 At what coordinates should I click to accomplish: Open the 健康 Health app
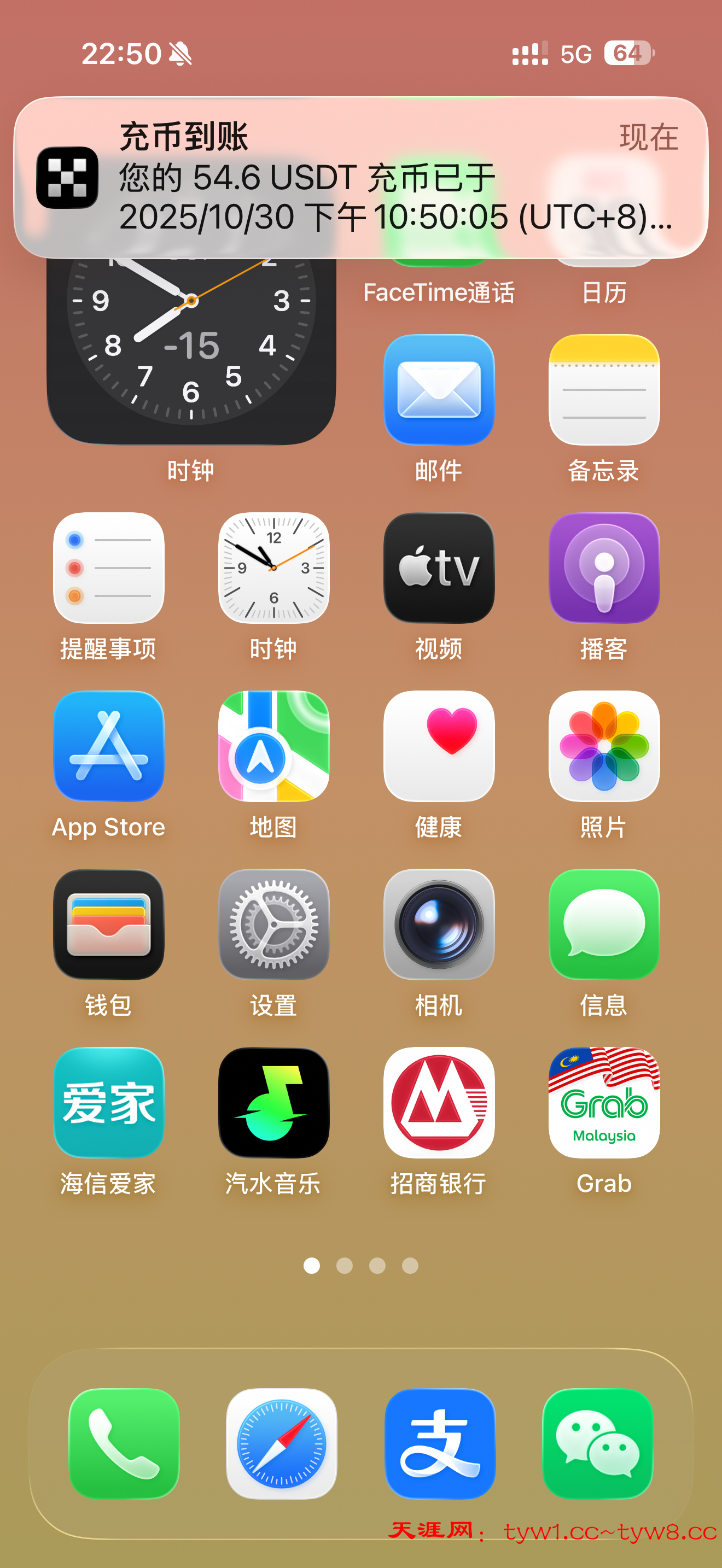[438, 747]
